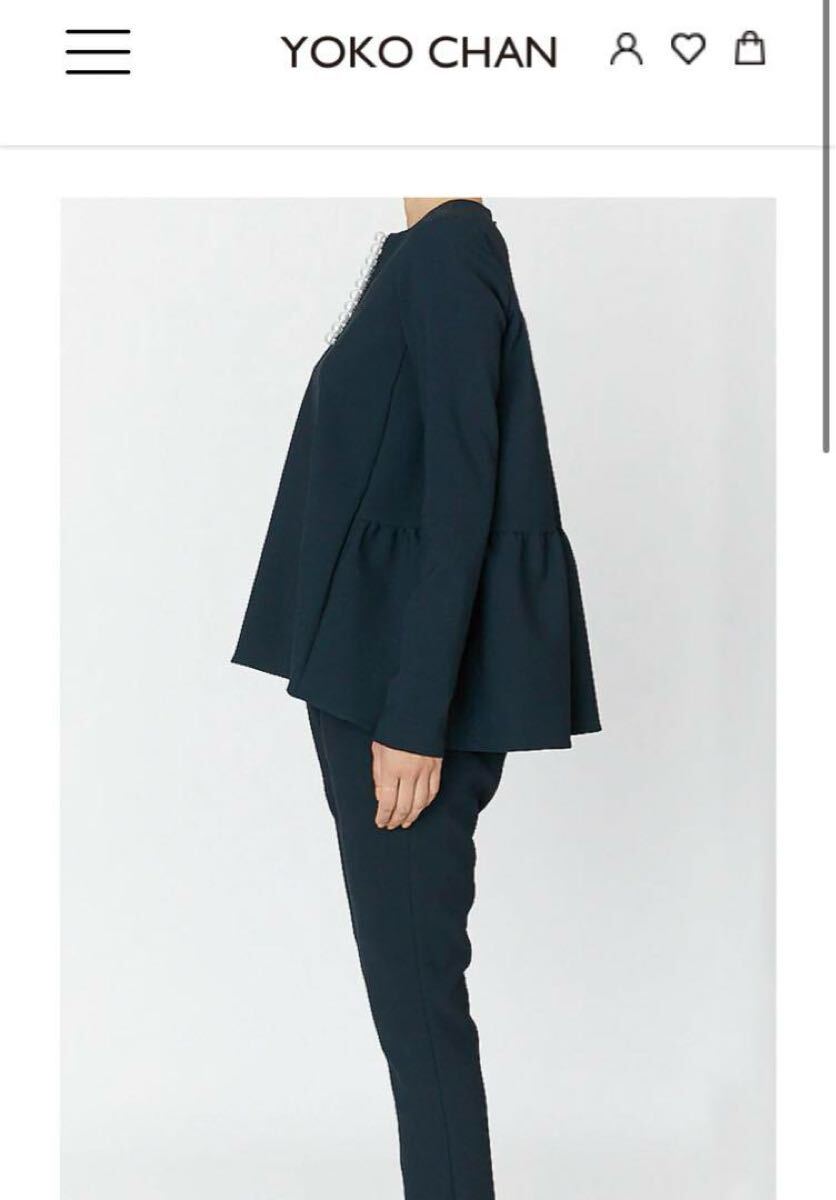The image size is (836, 1200).
Task: Open the shopping bag
Action: coord(750,49)
